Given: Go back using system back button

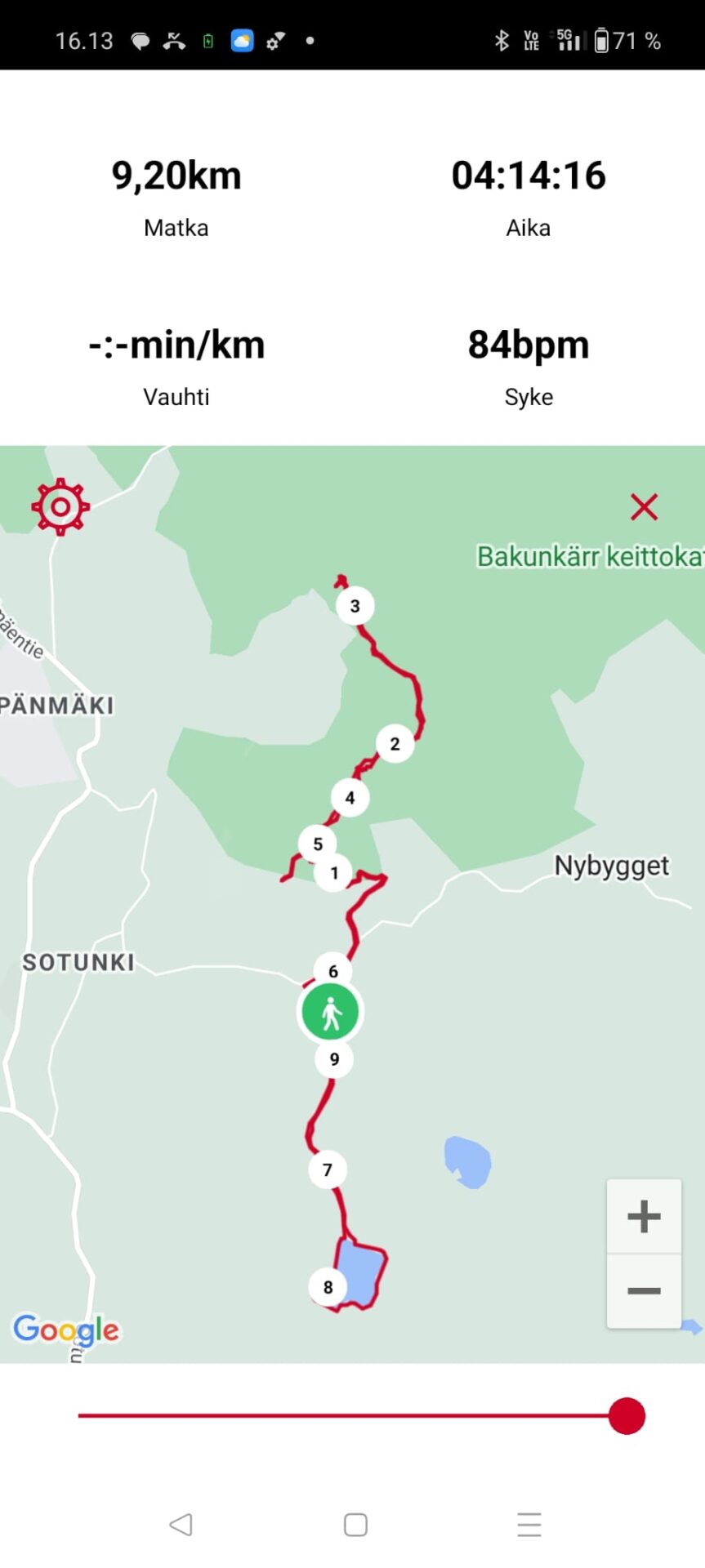Looking at the screenshot, I should coord(181,1524).
